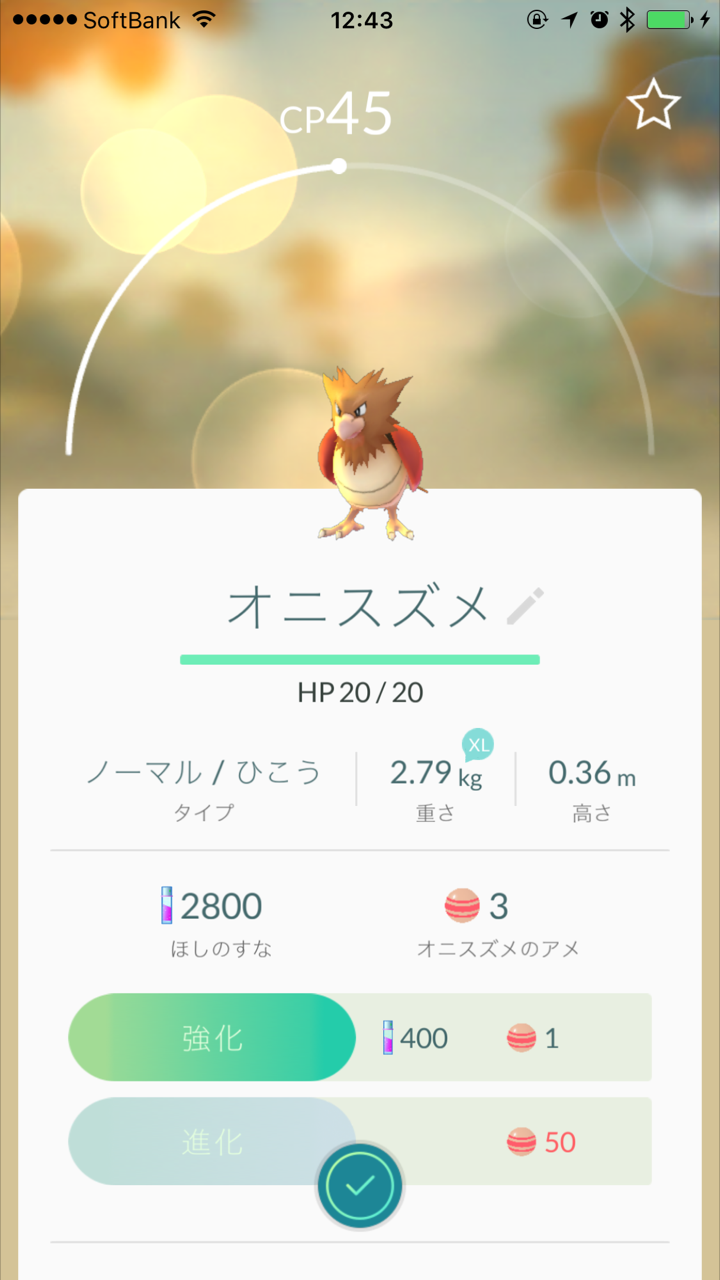This screenshot has height=1280, width=720.
Task: Close the details with the checkmark button
Action: click(360, 1185)
